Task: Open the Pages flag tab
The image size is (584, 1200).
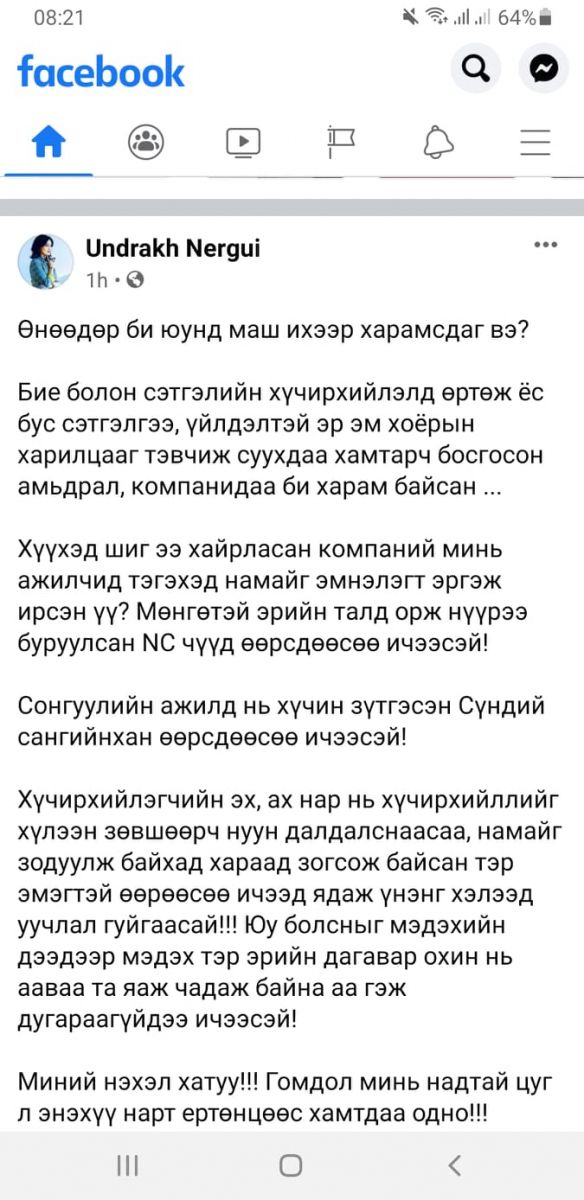Action: [x=341, y=142]
